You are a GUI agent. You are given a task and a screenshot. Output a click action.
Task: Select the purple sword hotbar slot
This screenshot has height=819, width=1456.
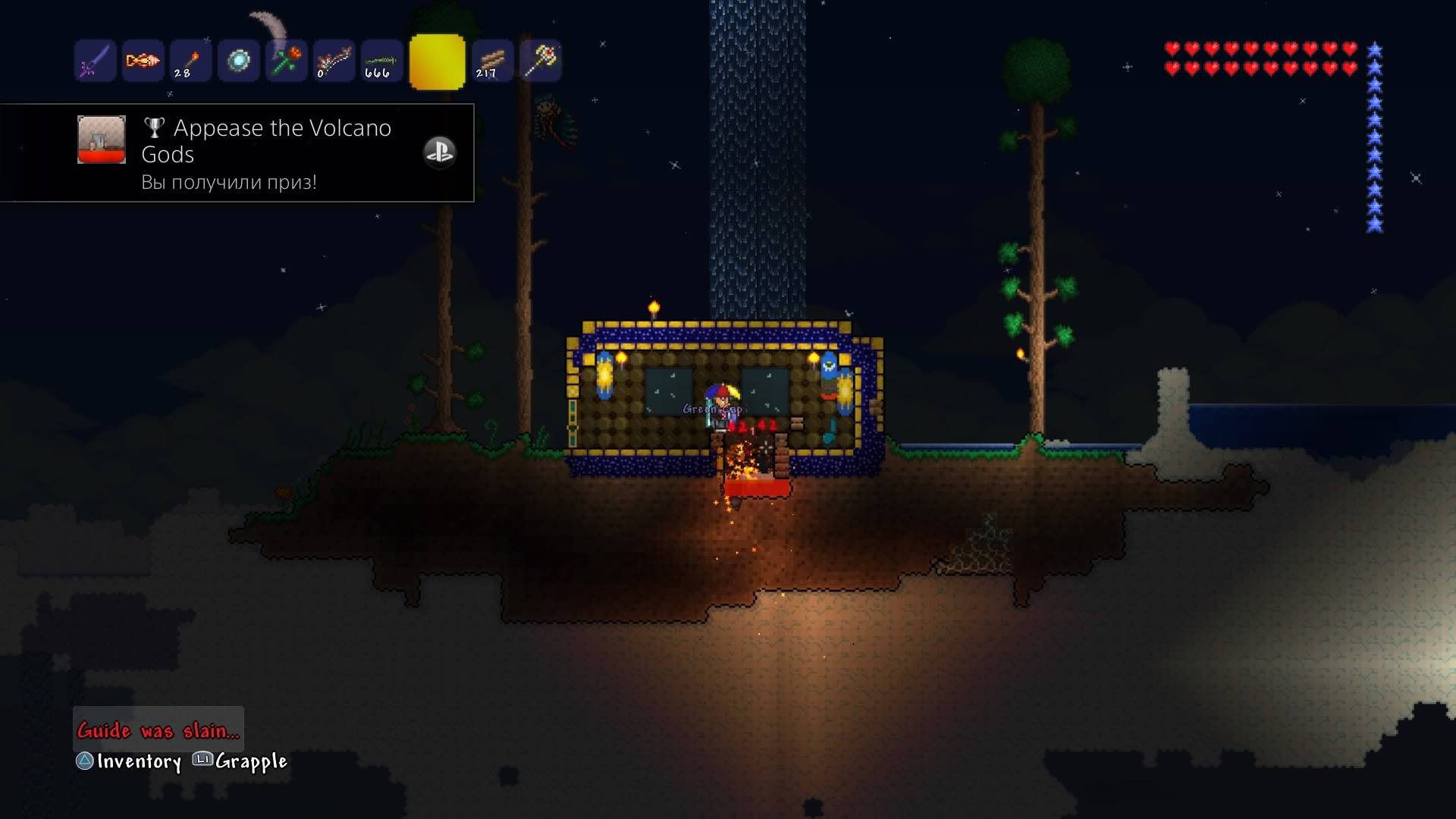click(x=96, y=61)
